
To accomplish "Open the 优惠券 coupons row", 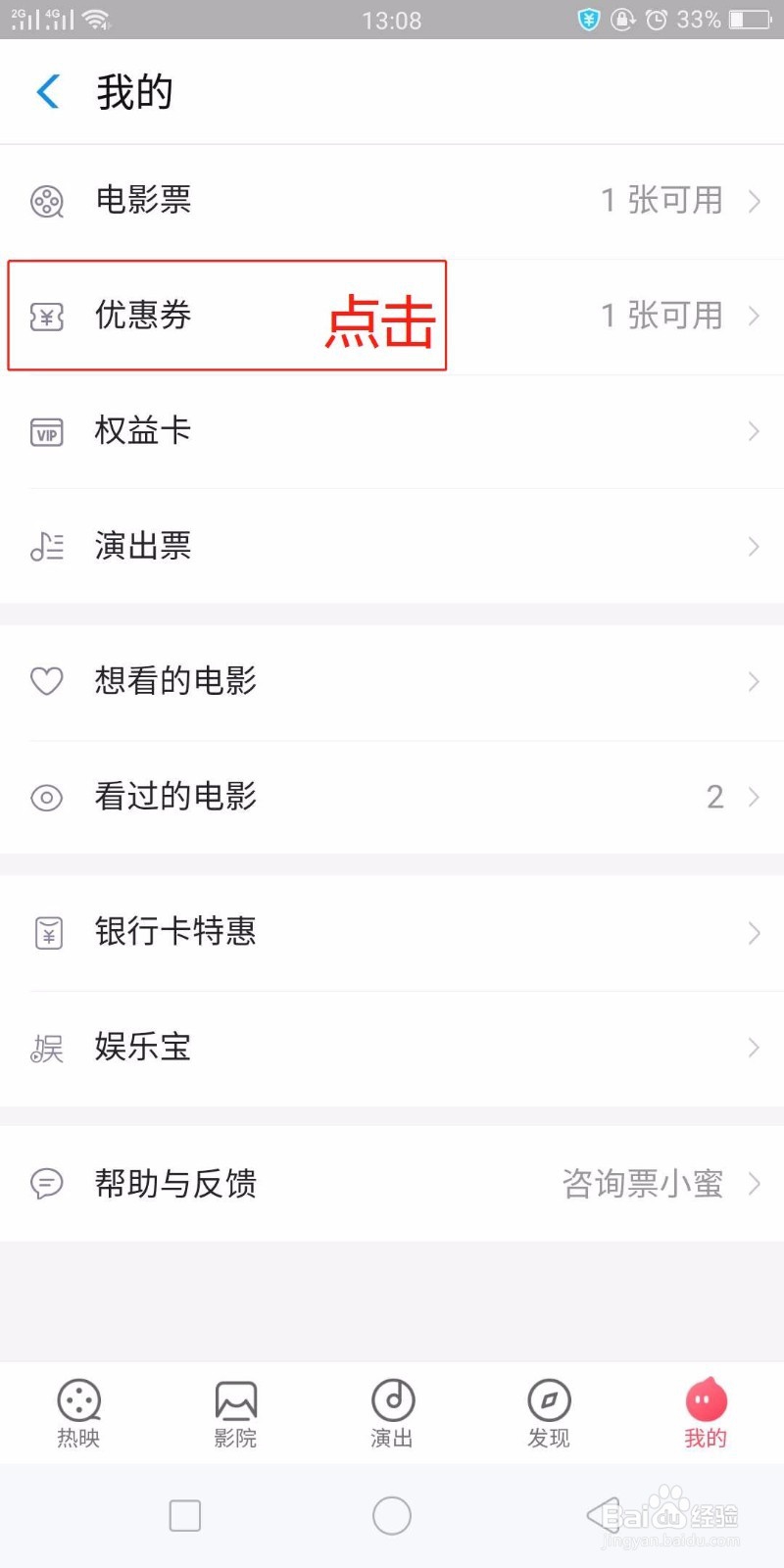I will coord(392,316).
